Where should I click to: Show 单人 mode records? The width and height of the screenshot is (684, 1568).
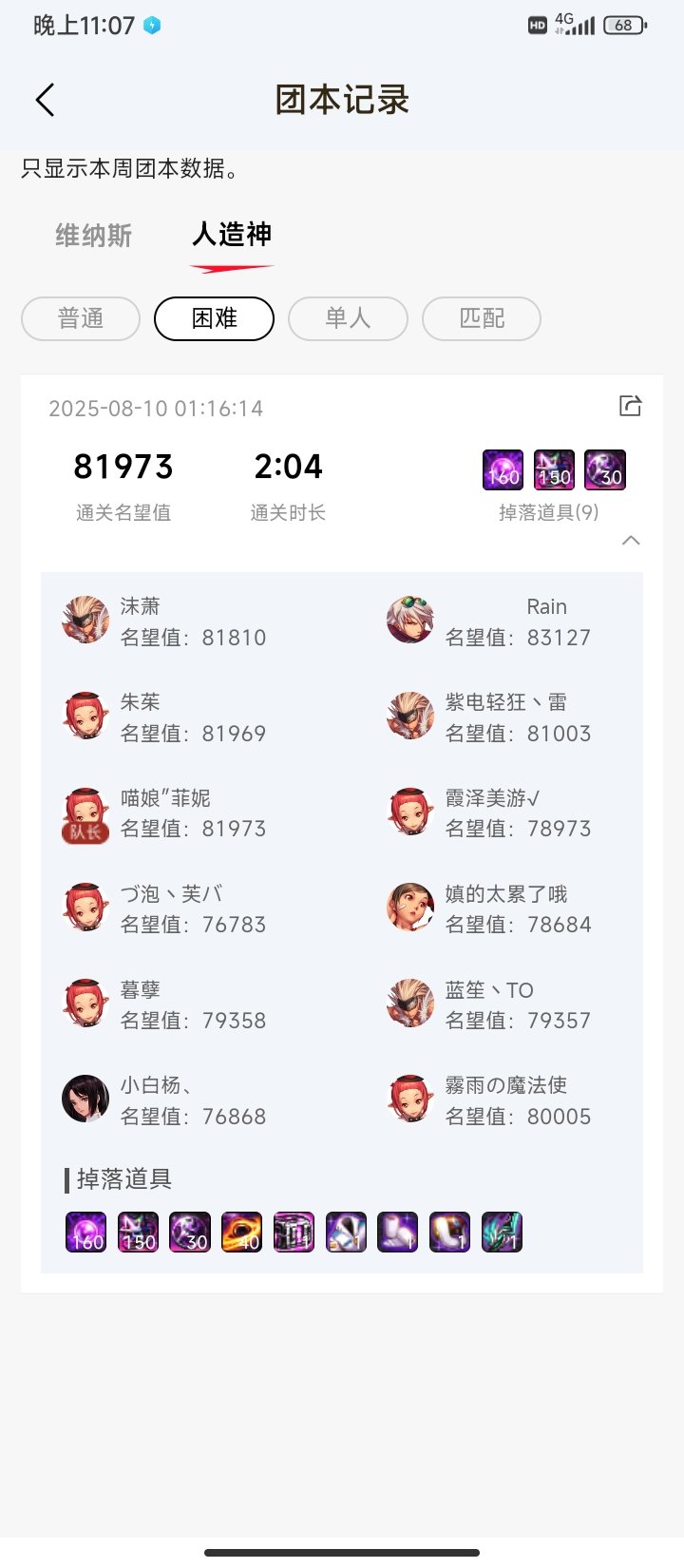coord(348,318)
